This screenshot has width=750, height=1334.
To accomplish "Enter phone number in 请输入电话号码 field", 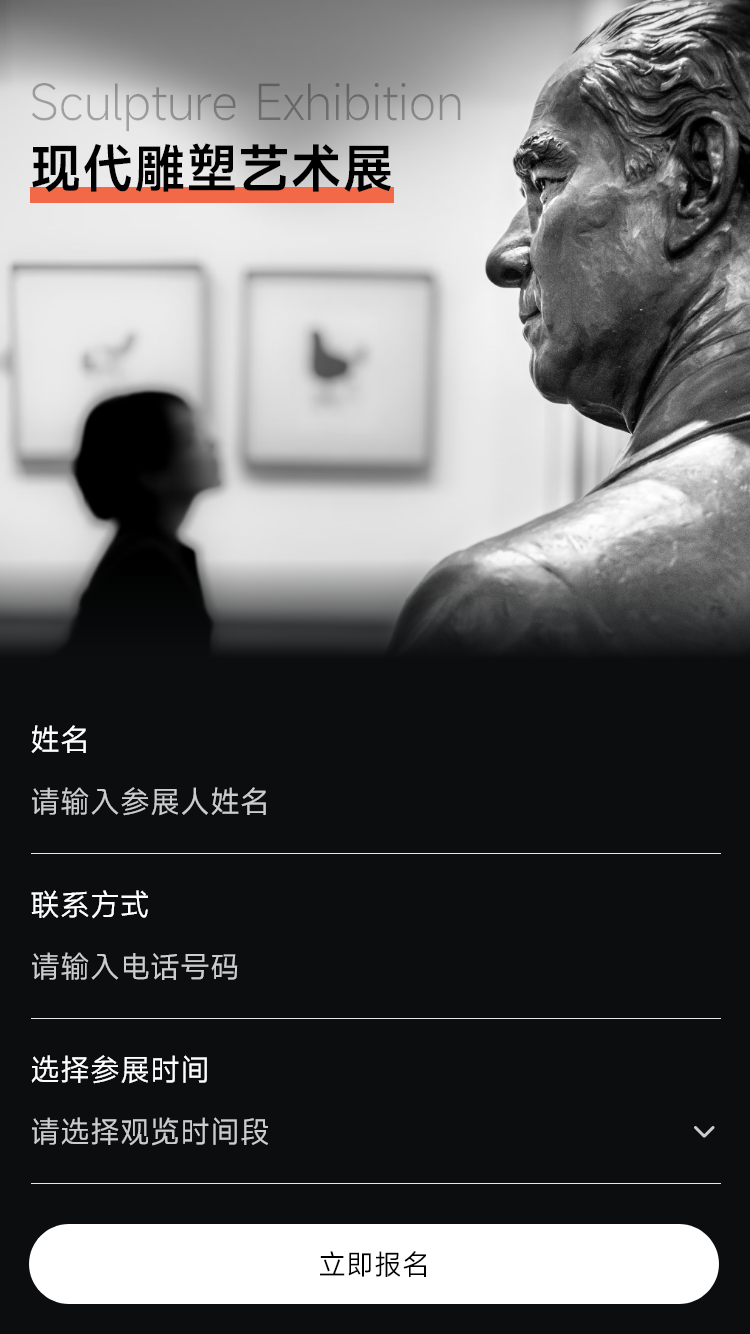I will click(375, 967).
